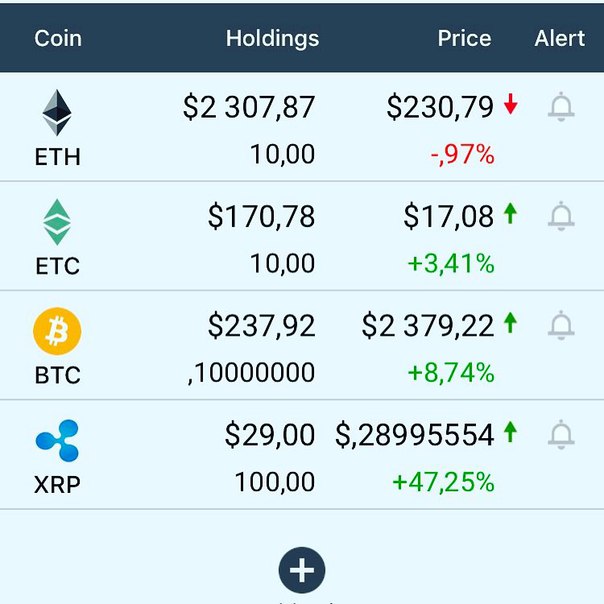The width and height of the screenshot is (604, 604).
Task: Set a price alert for ETH
Action: [x=562, y=106]
